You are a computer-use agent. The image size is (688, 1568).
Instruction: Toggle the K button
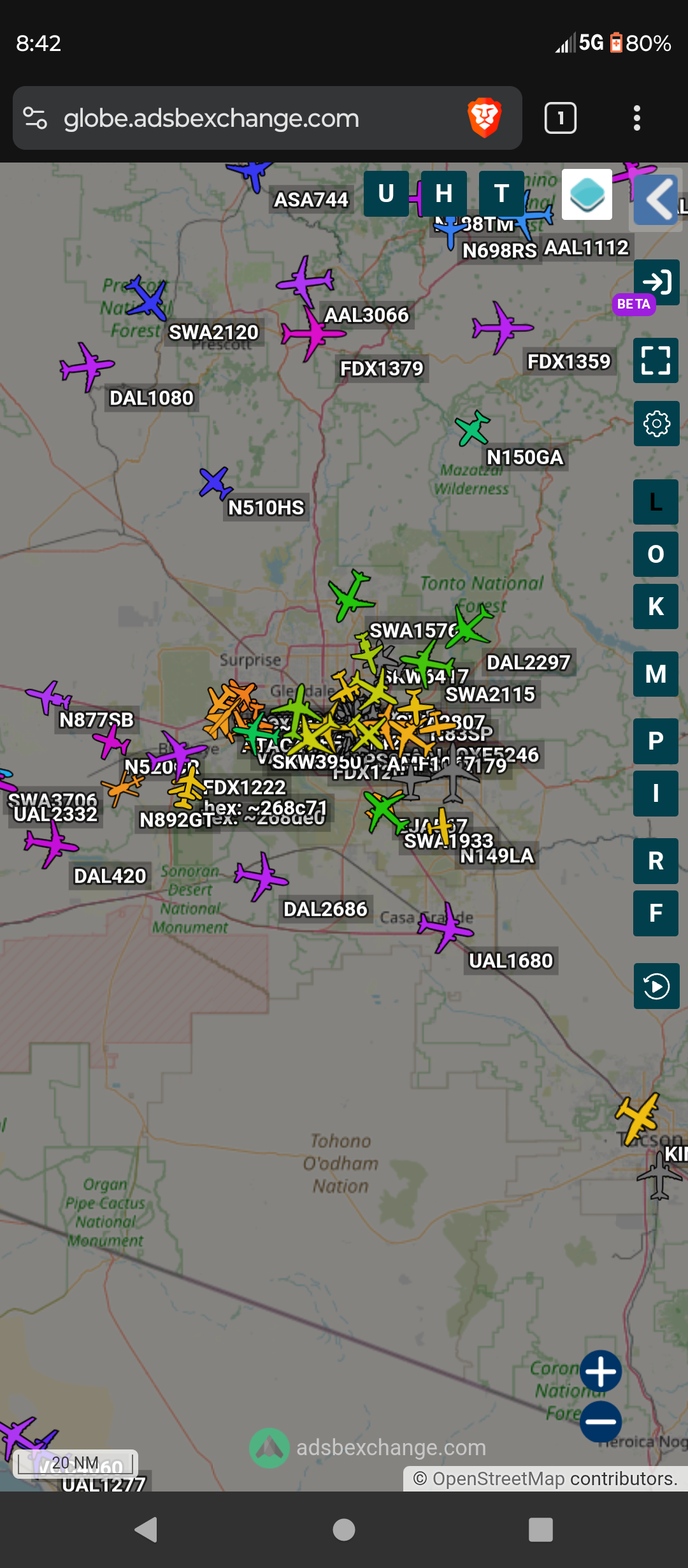[656, 607]
